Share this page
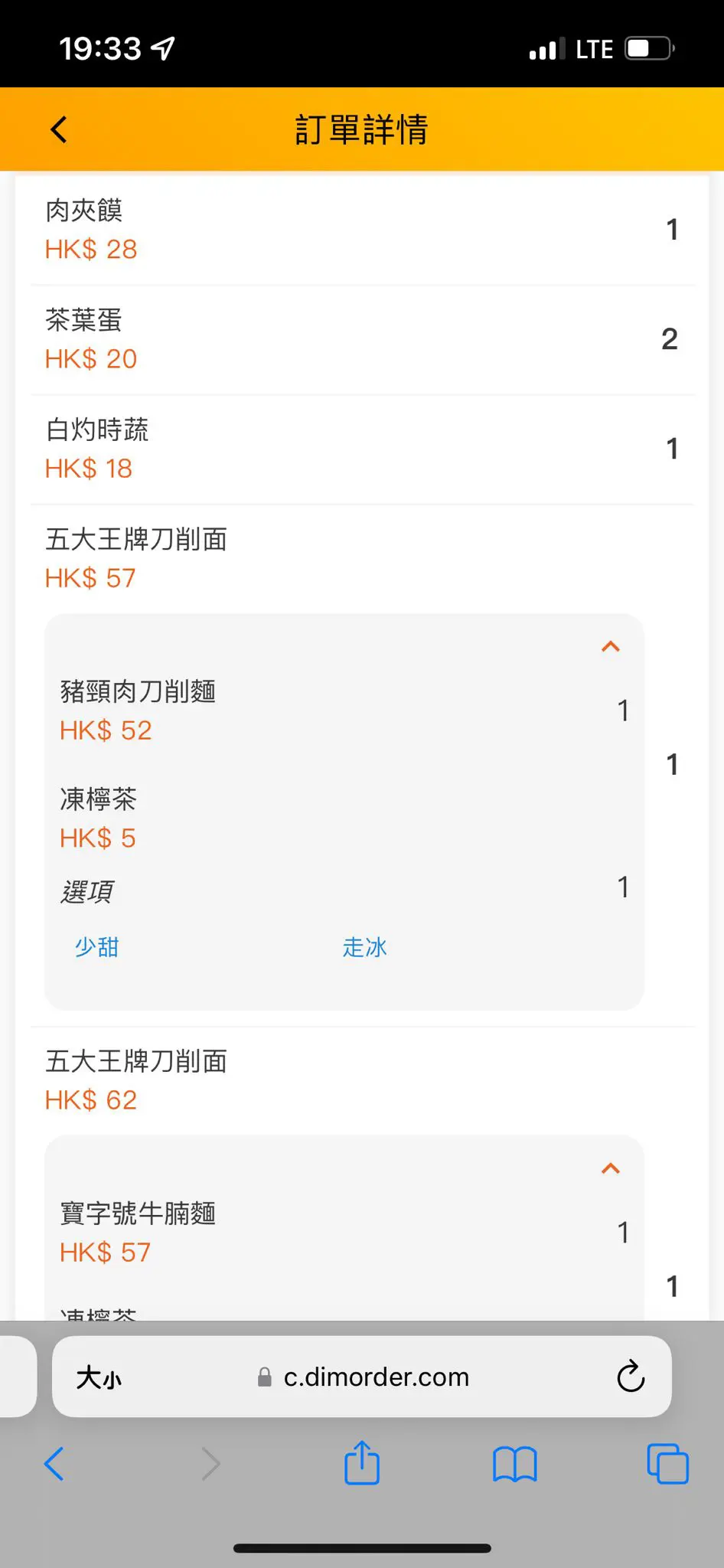Viewport: 724px width, 1568px height. click(x=362, y=1462)
